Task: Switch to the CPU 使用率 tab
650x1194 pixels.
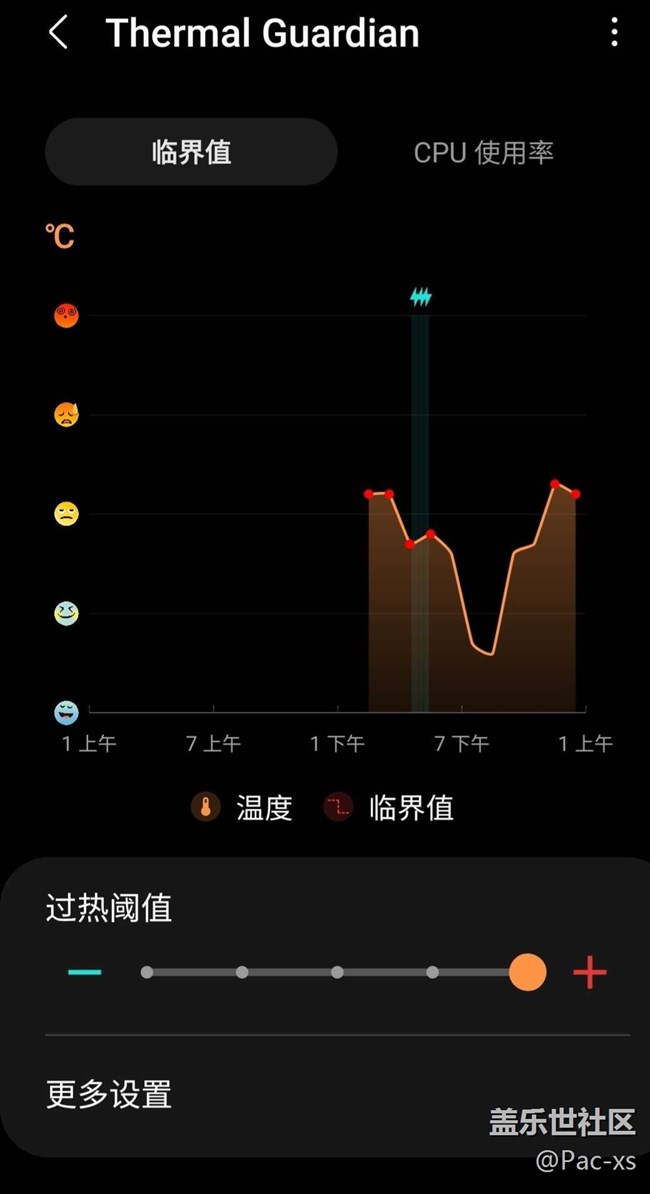Action: (484, 152)
